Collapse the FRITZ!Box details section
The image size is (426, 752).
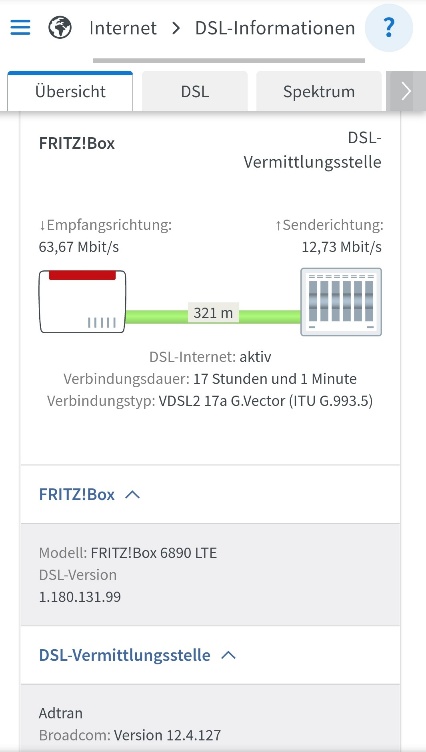[x=210, y=494]
